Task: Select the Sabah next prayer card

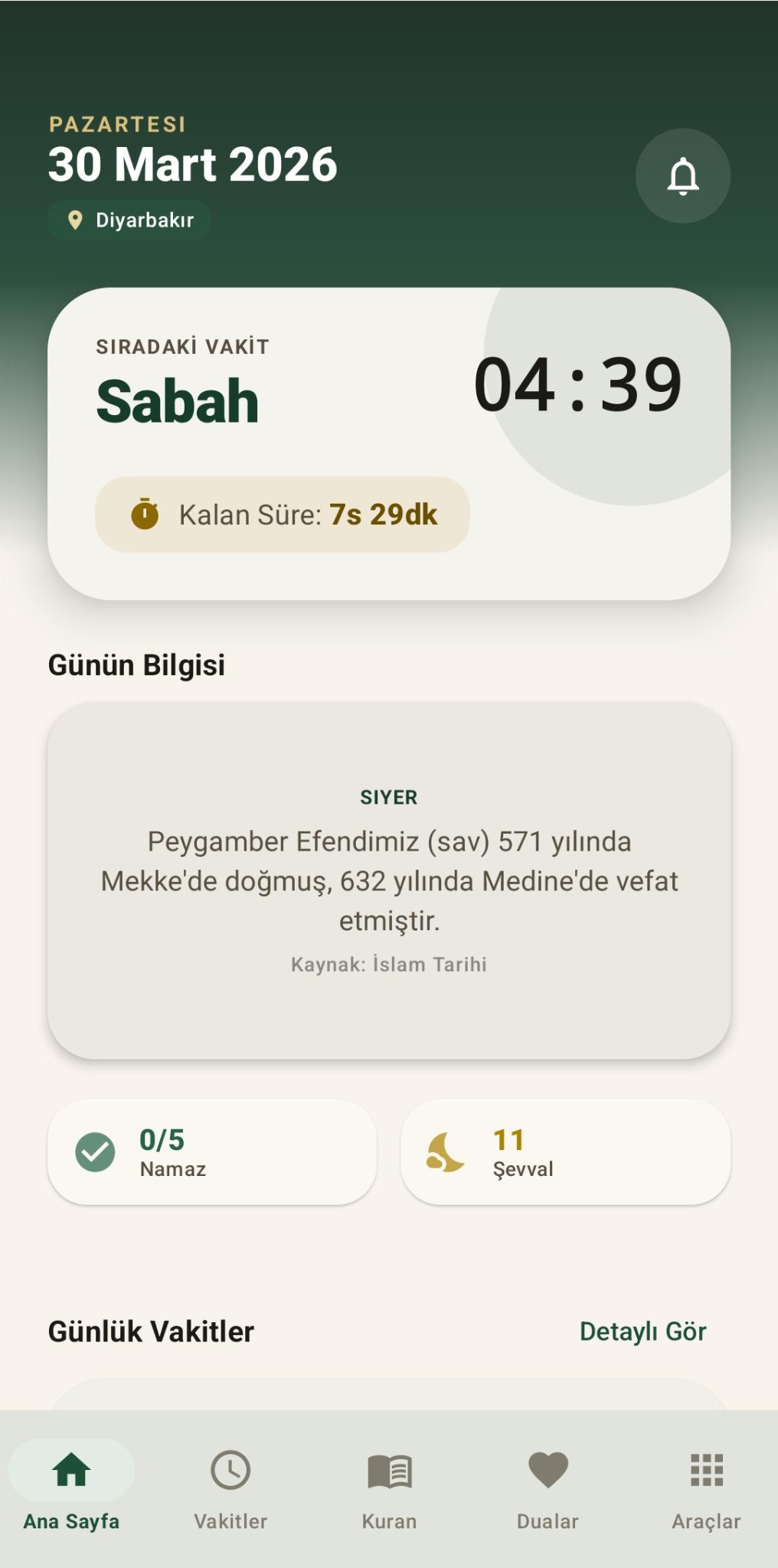Action: pyautogui.click(x=389, y=444)
